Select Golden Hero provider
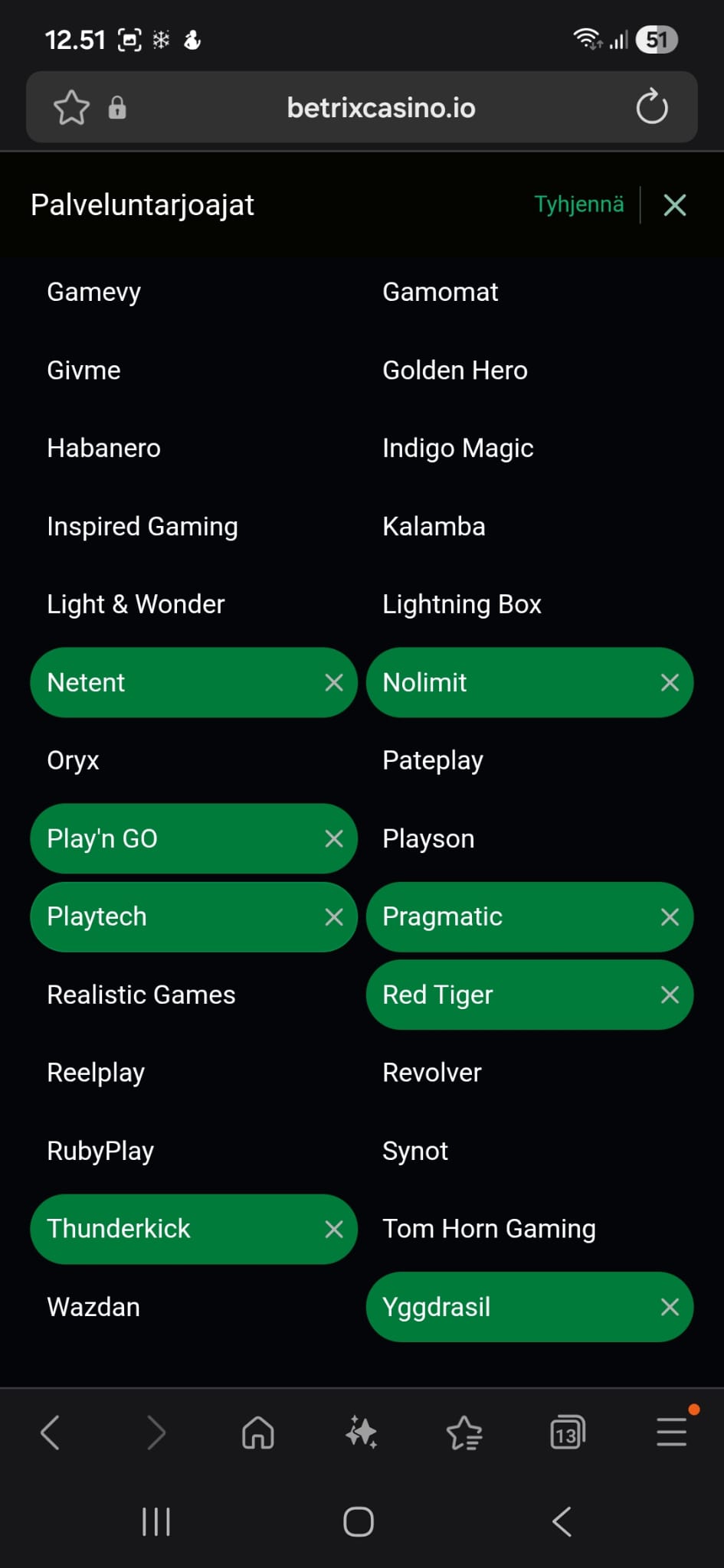Screen dimensions: 724x1568 click(454, 371)
